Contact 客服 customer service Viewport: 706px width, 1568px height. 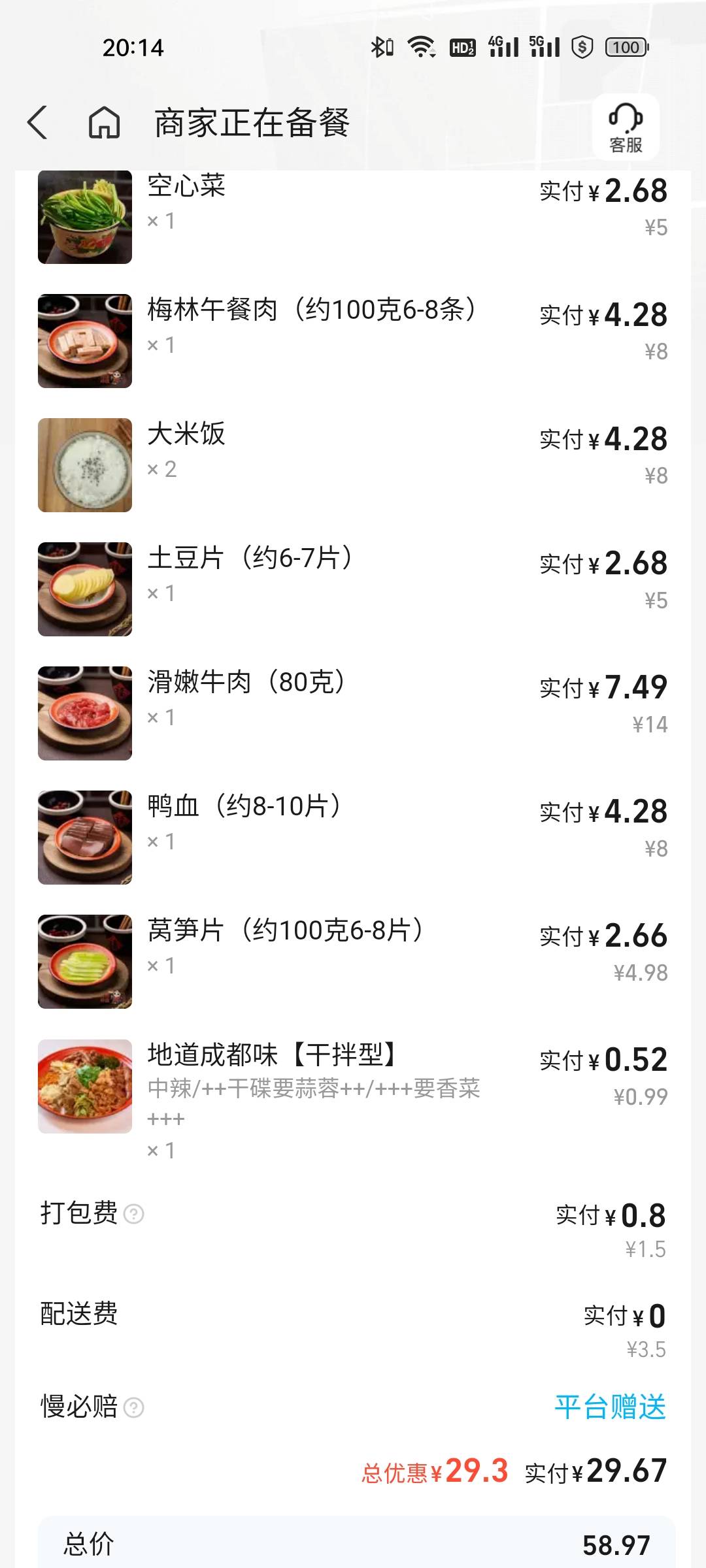point(626,127)
